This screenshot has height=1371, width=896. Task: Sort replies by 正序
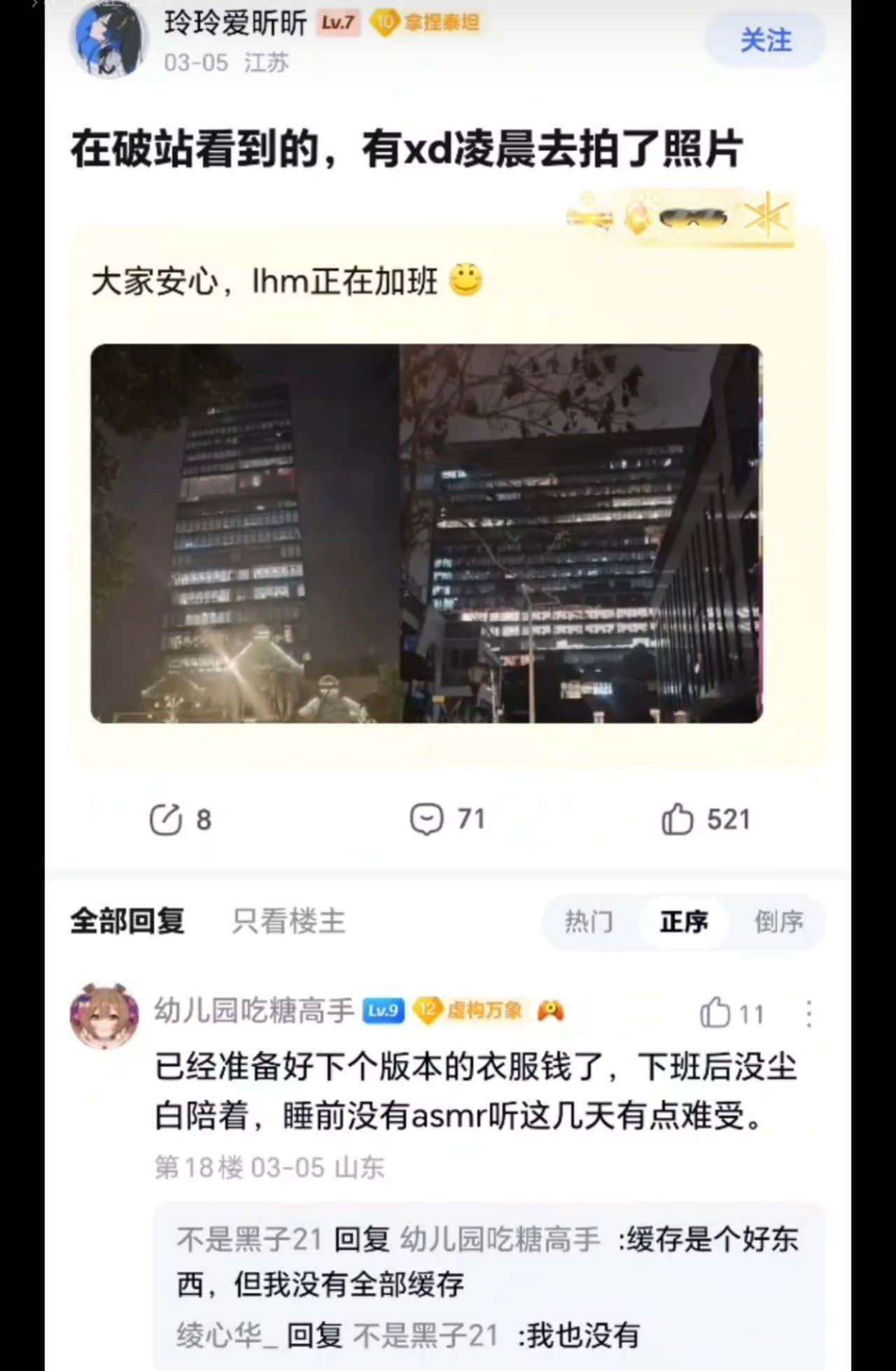(683, 921)
